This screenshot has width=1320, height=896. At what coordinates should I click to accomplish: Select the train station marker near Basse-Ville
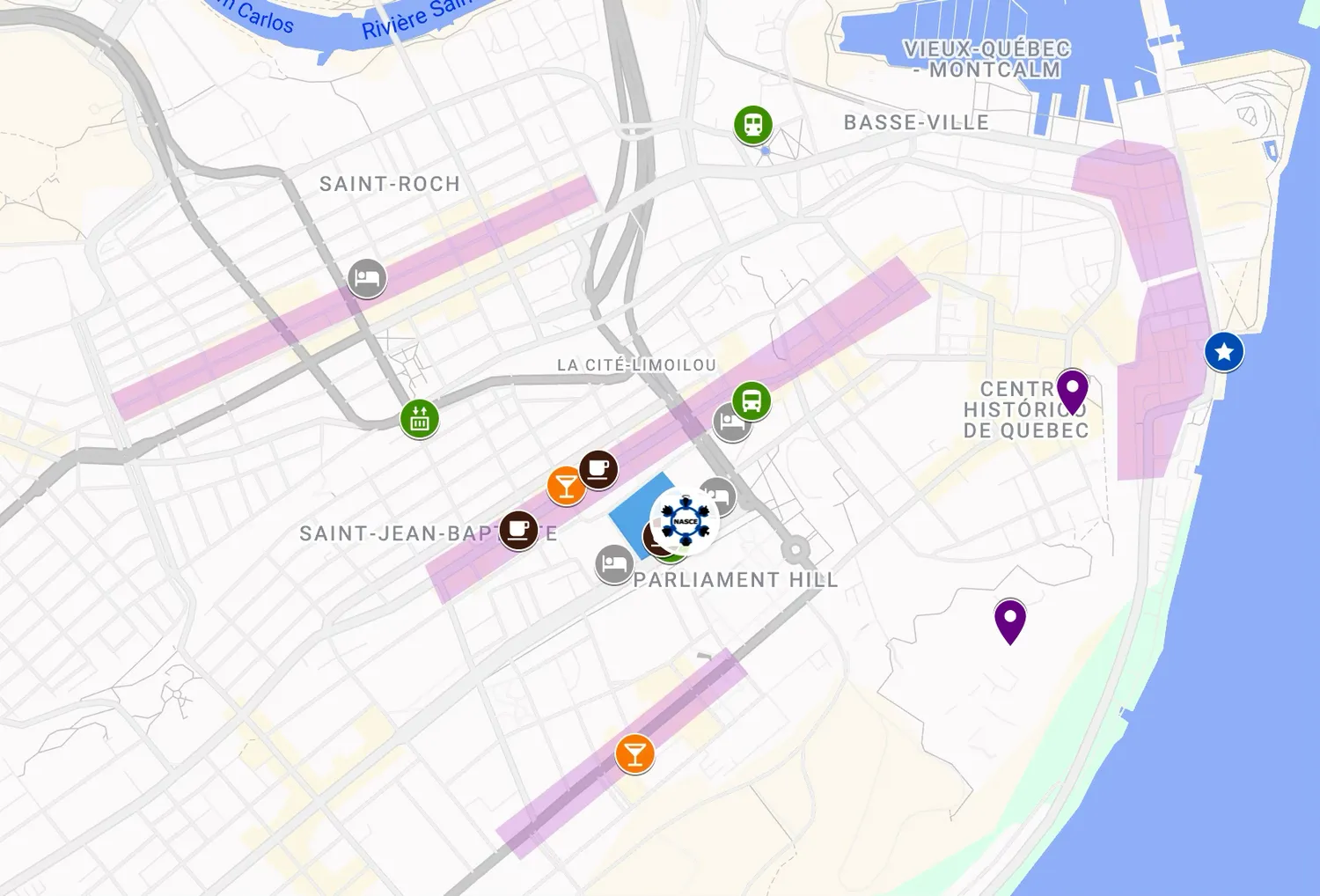click(753, 124)
